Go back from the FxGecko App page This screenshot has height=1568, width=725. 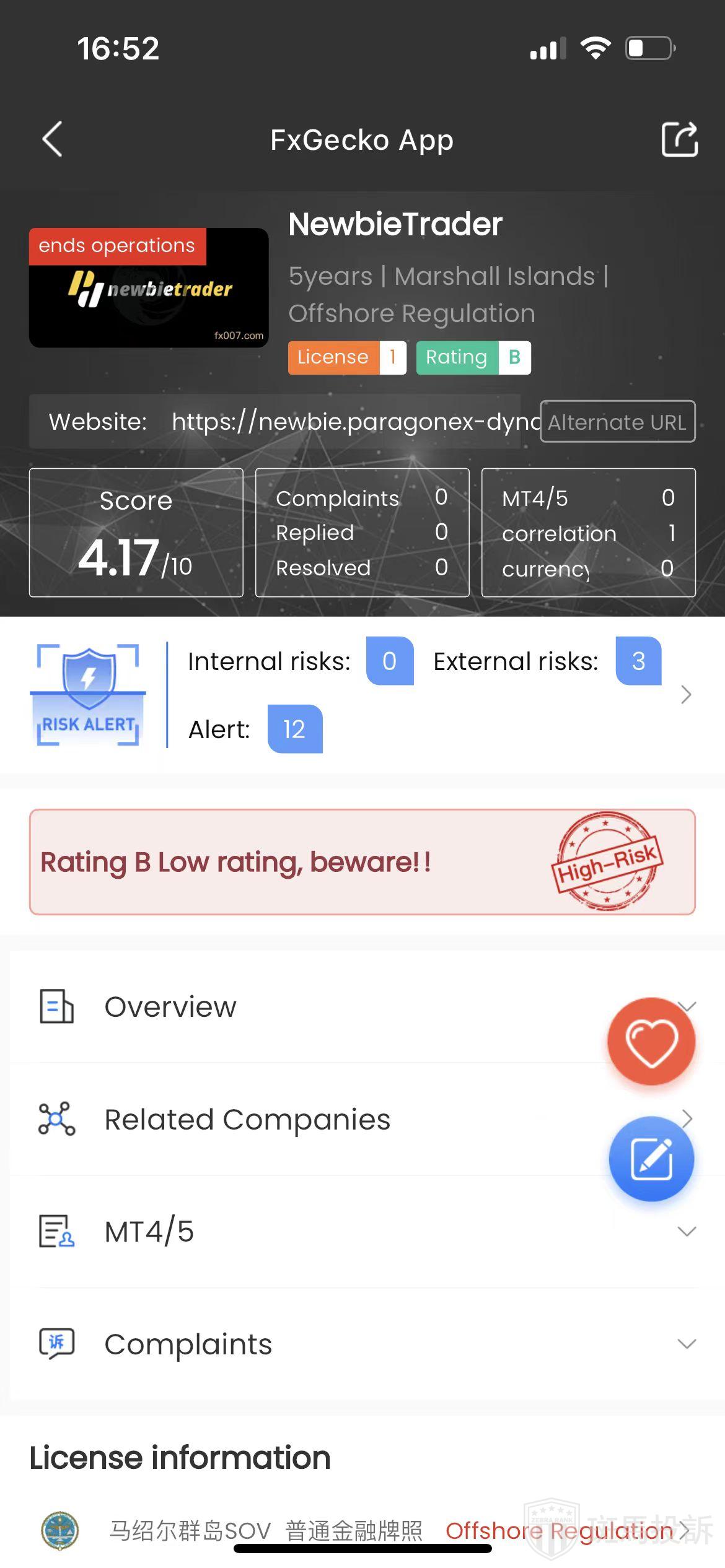coord(53,139)
